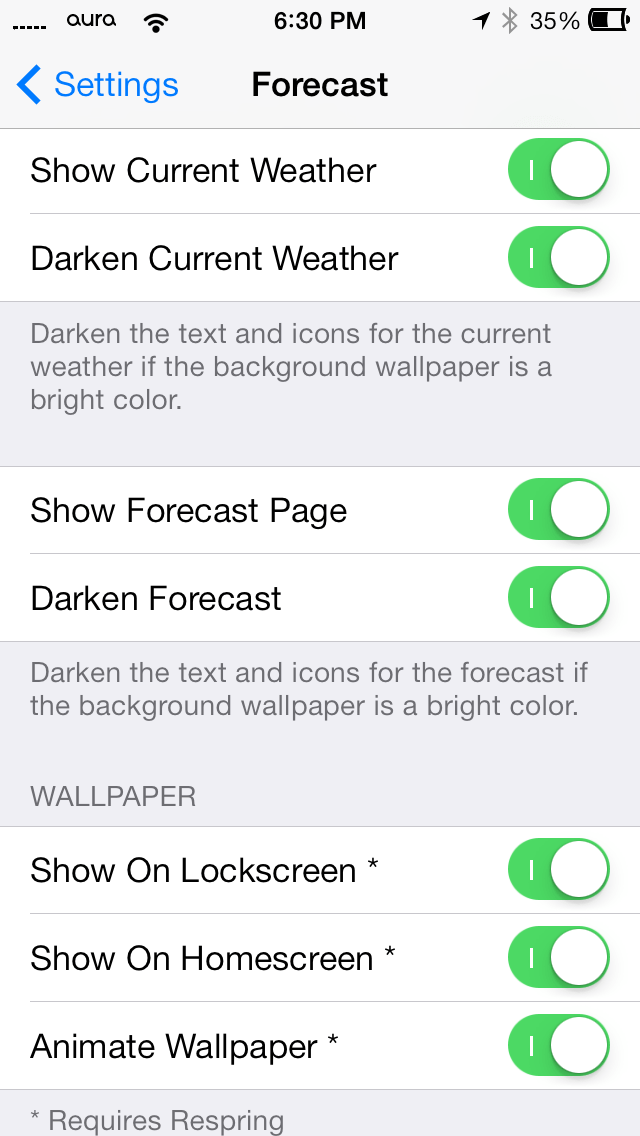Turn off Show Current Weather

[558, 170]
